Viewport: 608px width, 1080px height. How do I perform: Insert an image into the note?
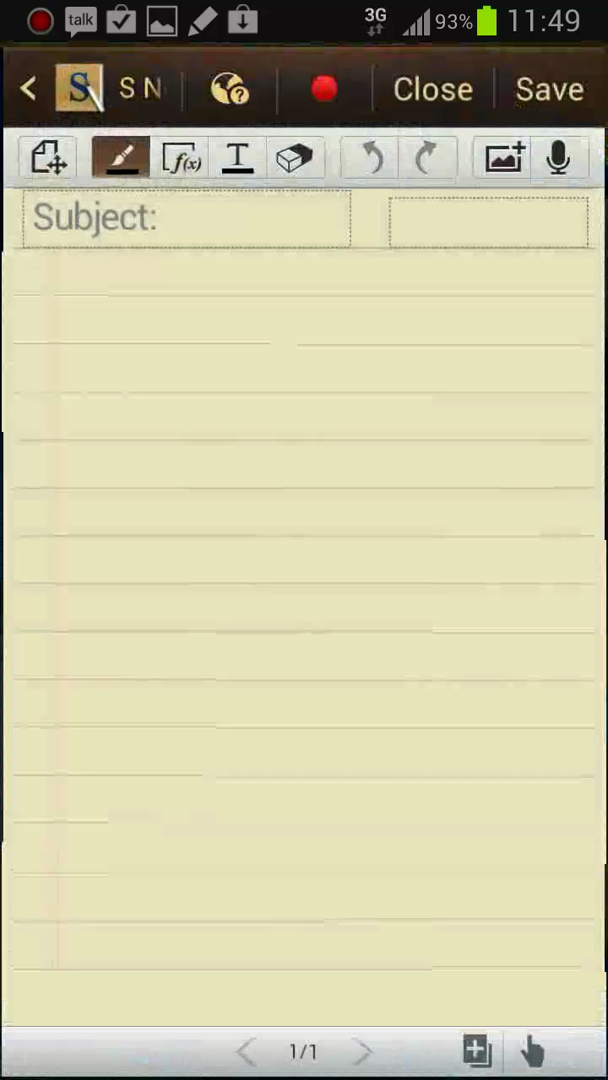click(x=505, y=158)
